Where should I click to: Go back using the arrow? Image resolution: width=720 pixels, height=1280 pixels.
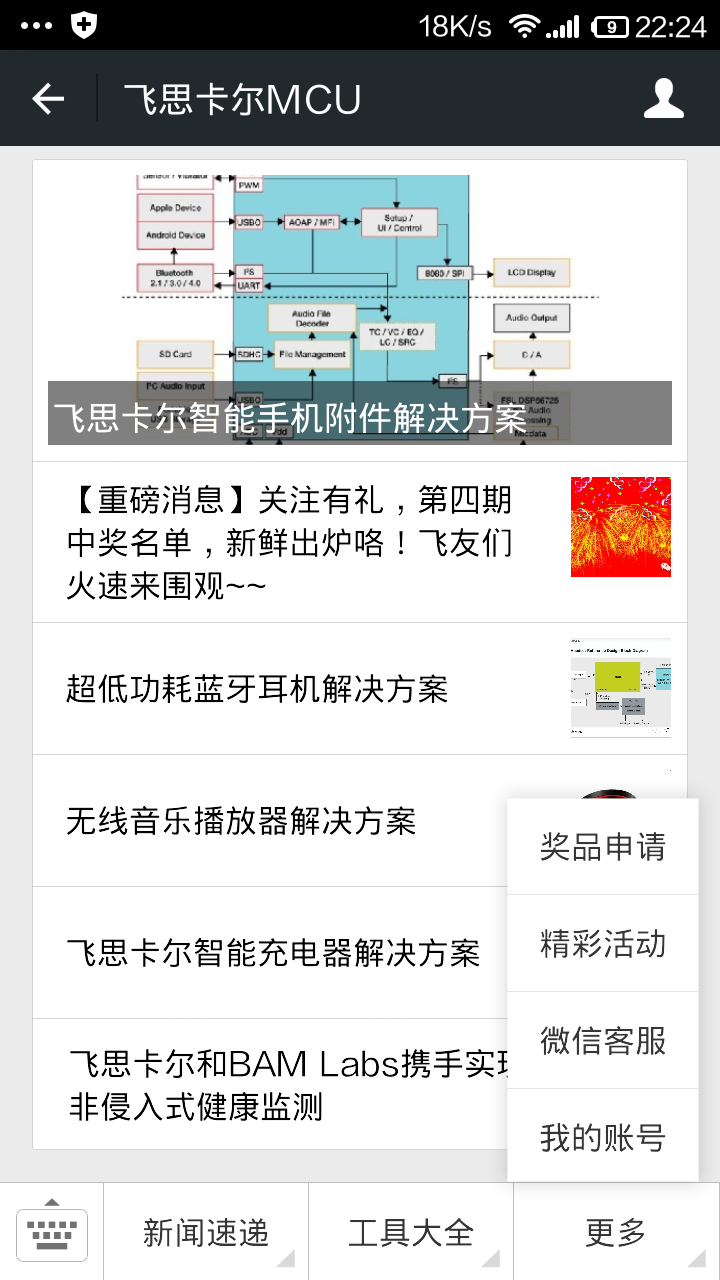click(48, 98)
